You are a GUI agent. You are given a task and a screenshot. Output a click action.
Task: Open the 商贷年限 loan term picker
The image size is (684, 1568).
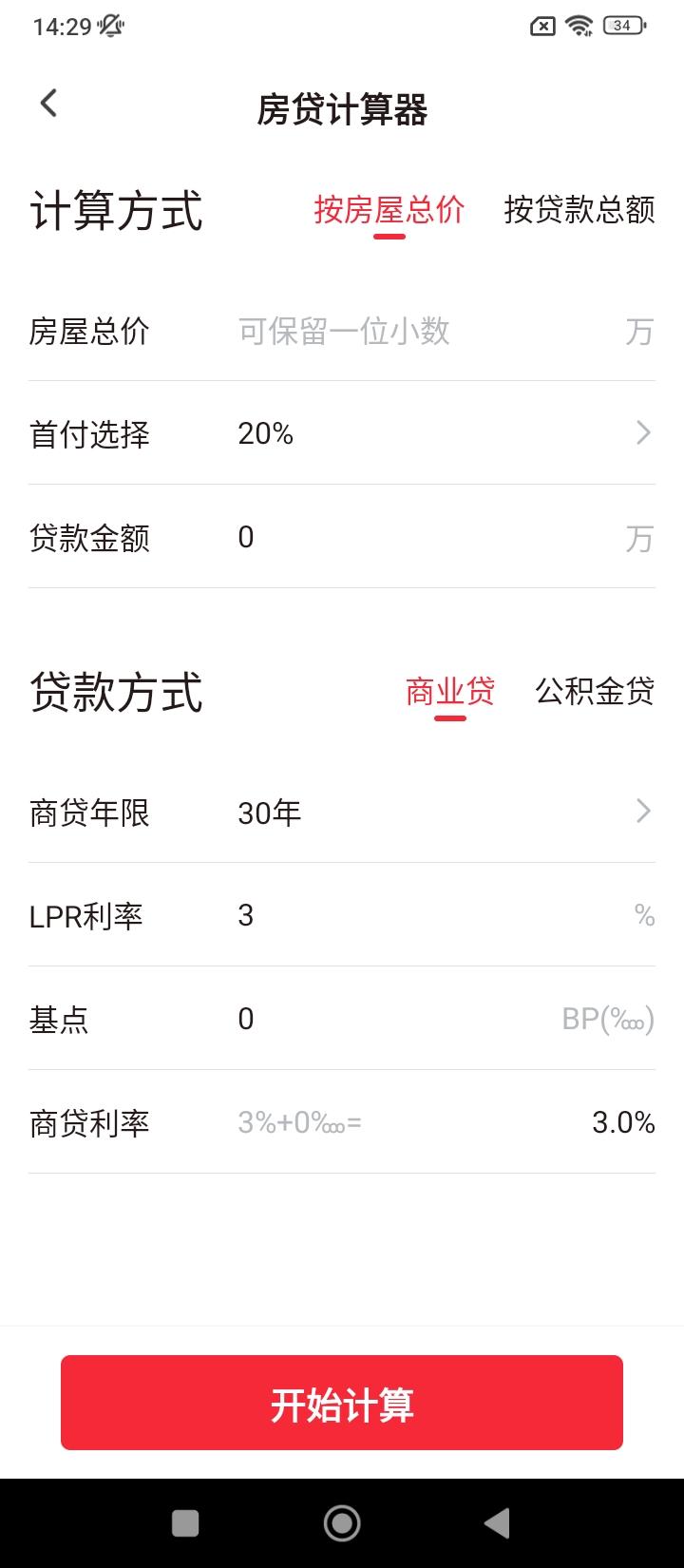(437, 813)
